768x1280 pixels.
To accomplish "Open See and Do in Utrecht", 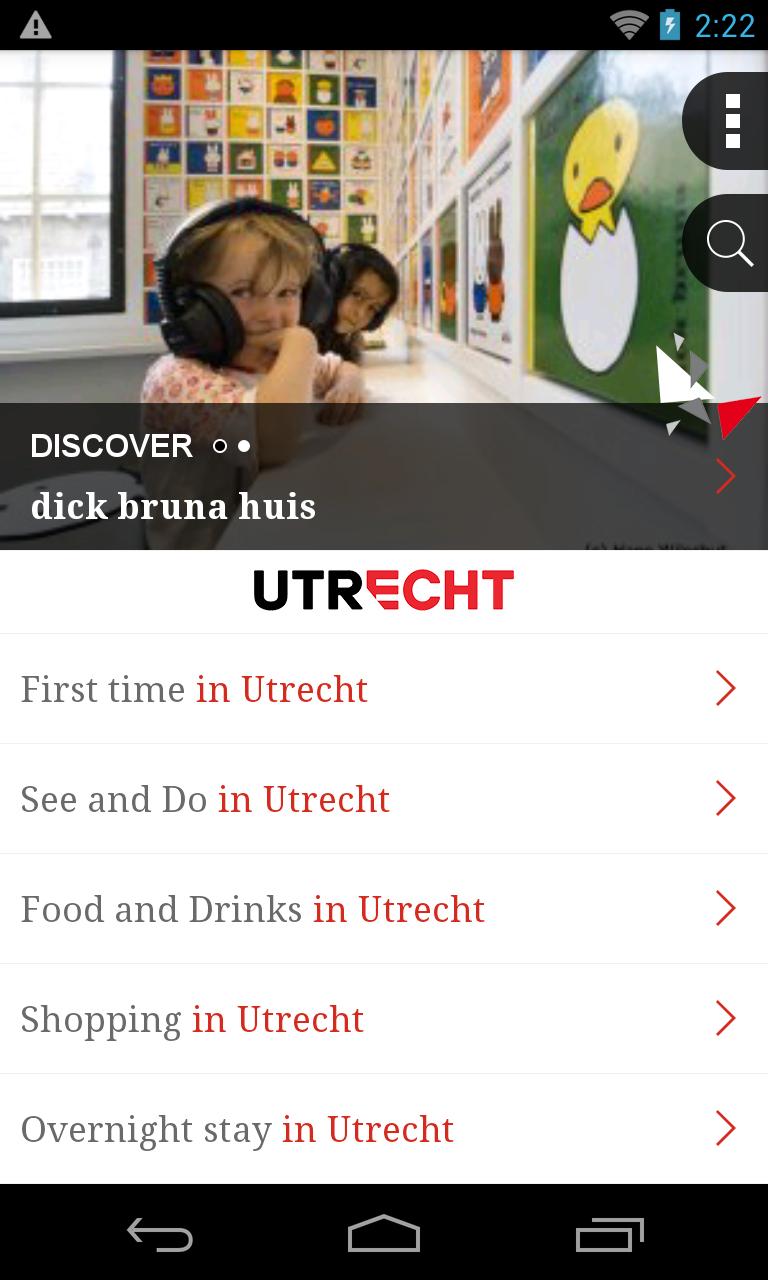I will (x=384, y=799).
